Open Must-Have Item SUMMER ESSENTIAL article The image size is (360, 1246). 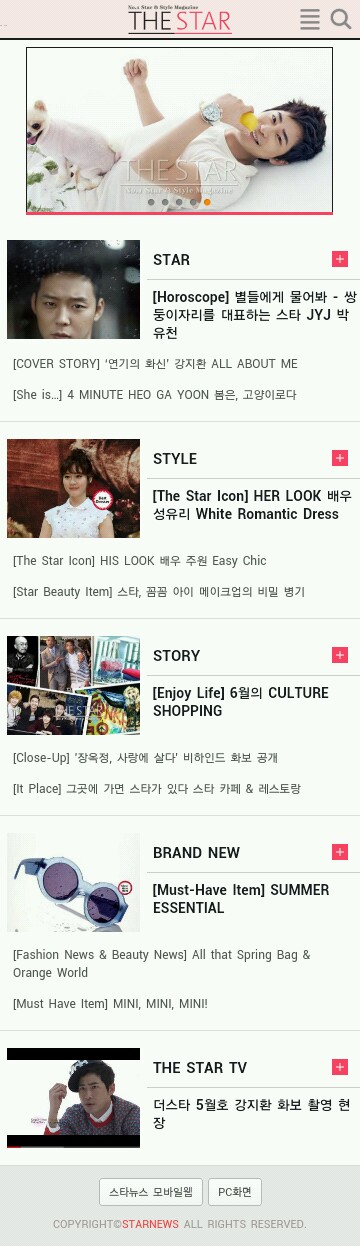[x=241, y=899]
